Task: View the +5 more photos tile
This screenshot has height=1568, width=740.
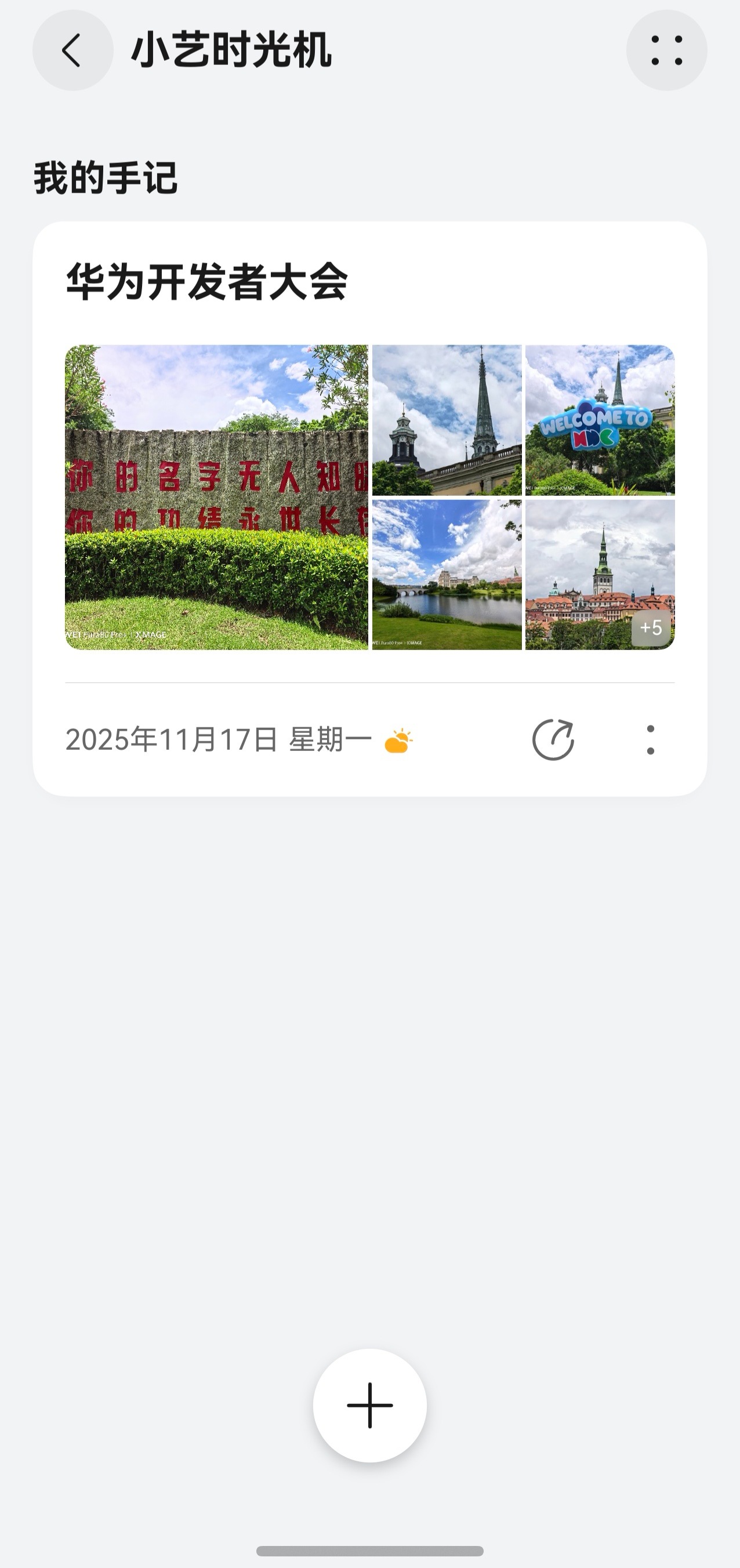Action: (600, 575)
